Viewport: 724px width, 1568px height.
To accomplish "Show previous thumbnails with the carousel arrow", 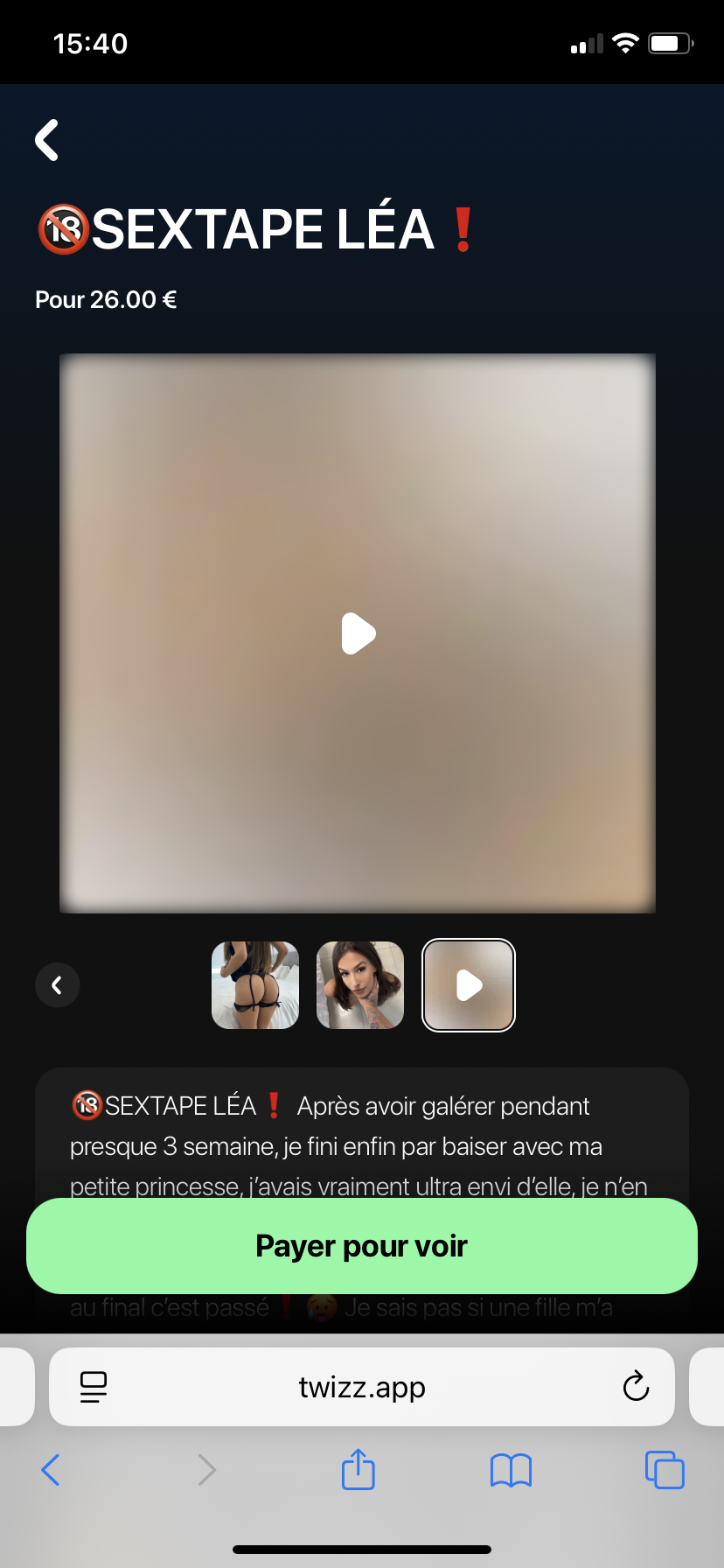I will point(58,985).
